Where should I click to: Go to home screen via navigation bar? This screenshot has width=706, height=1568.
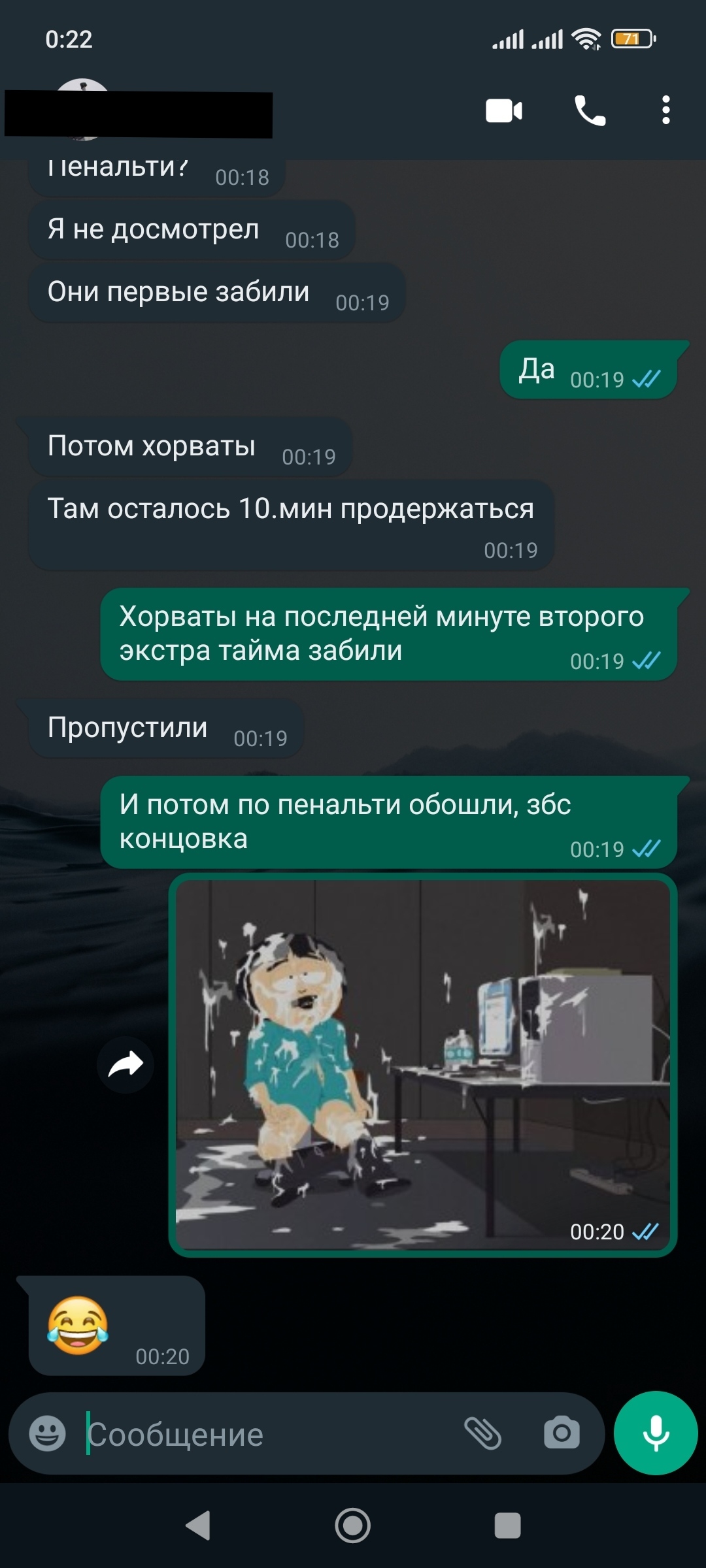(x=353, y=1526)
